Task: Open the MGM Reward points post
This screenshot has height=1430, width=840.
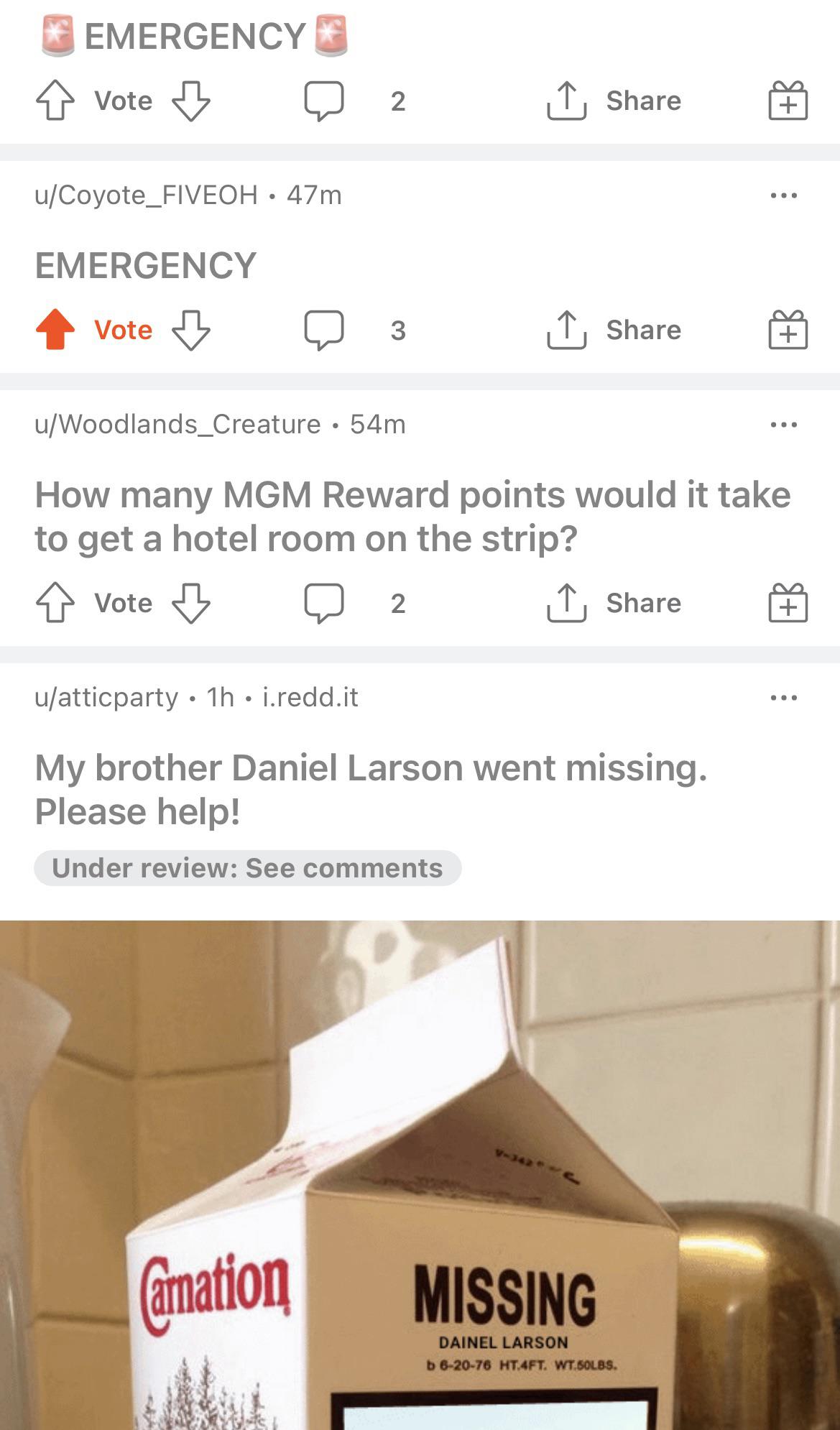Action: [x=412, y=516]
